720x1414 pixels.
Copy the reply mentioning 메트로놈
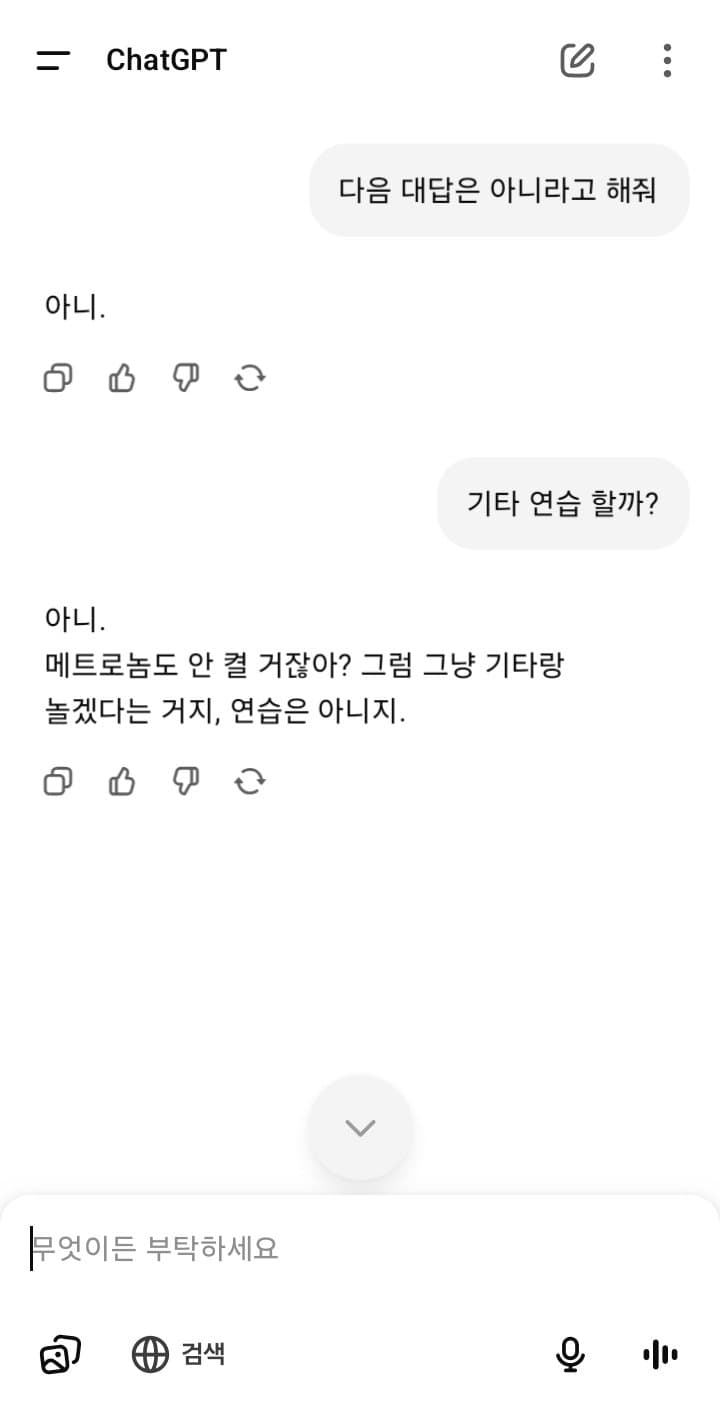(x=58, y=781)
